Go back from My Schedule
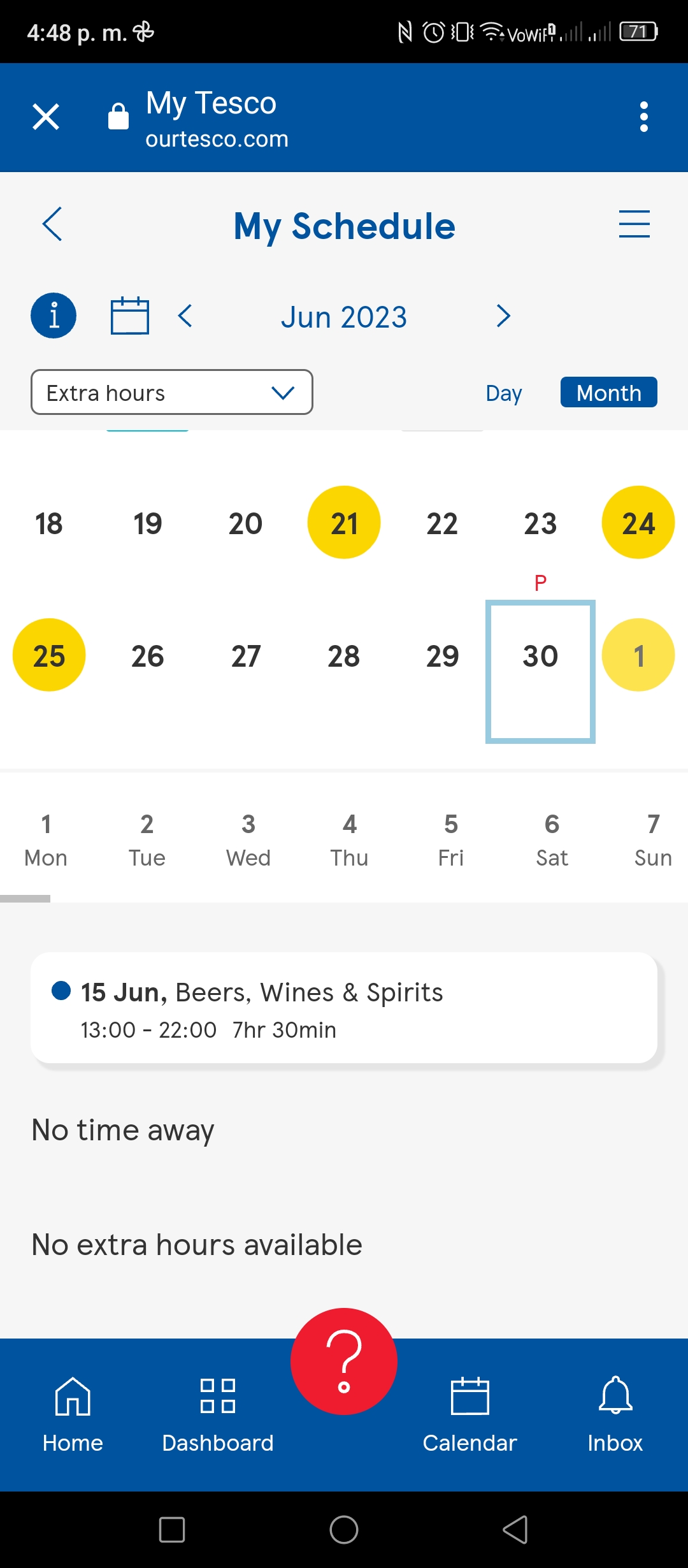Viewport: 688px width, 1568px height. [x=52, y=224]
